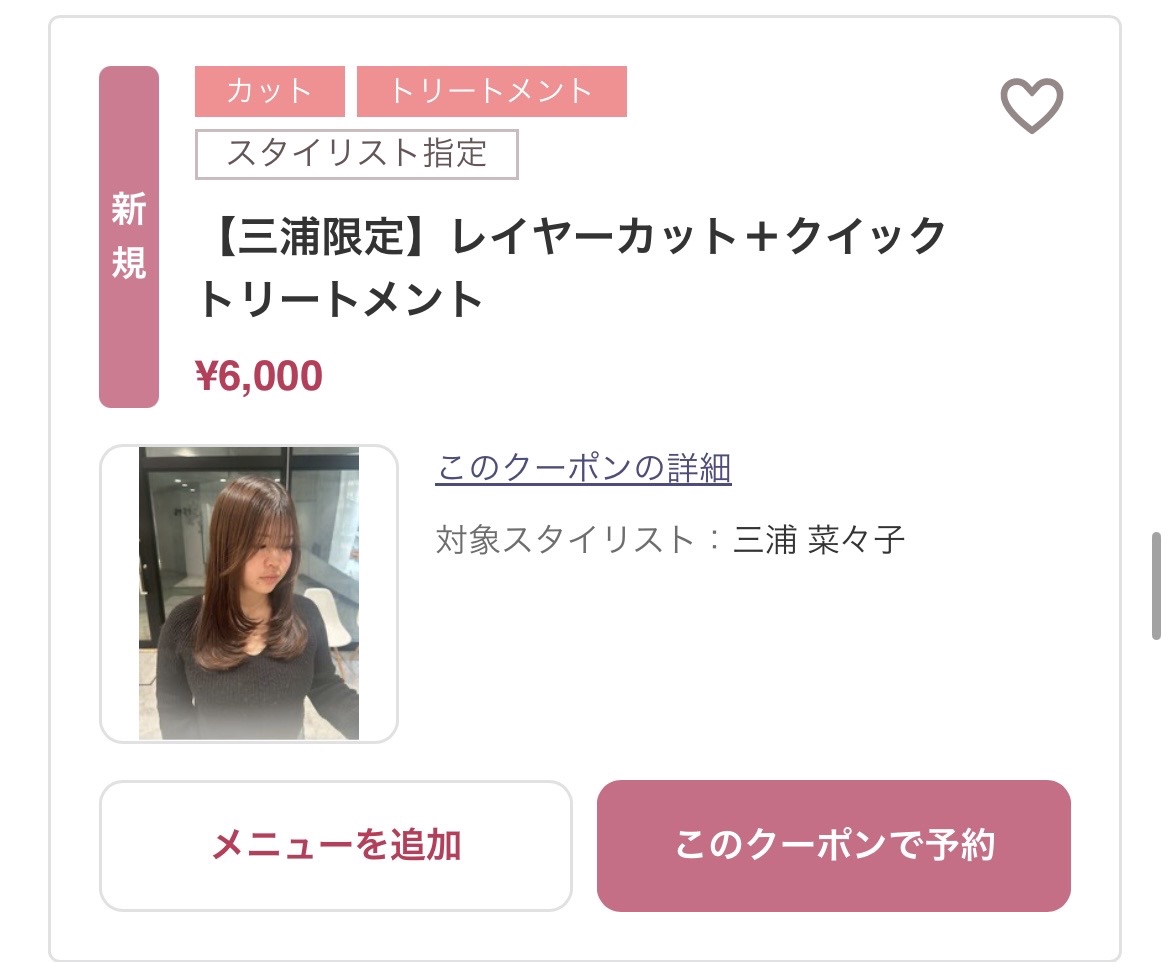Open このクーポンの詳細 link
The image size is (1170, 962).
coord(583,468)
